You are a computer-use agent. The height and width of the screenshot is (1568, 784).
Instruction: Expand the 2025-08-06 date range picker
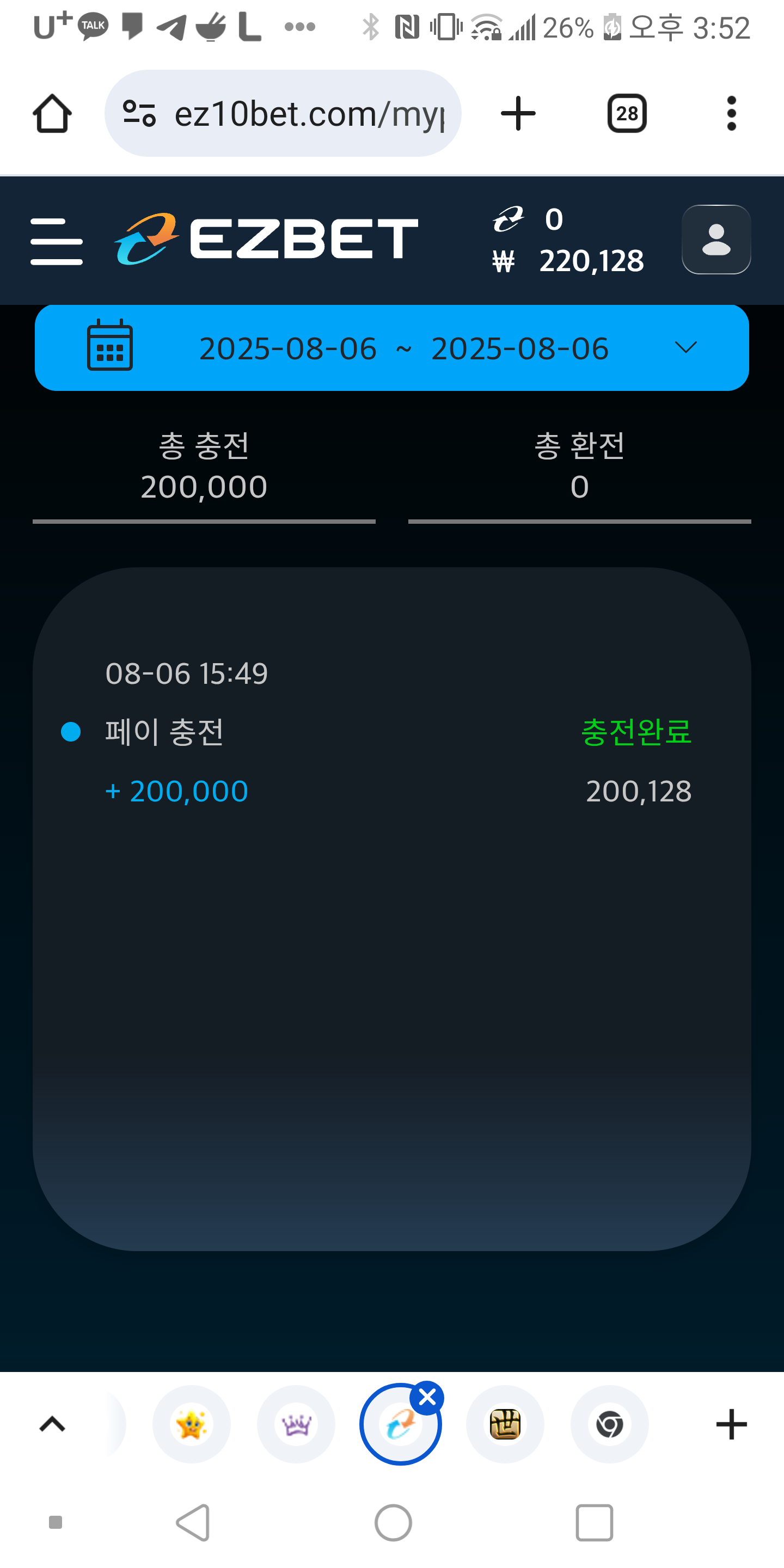(392, 348)
